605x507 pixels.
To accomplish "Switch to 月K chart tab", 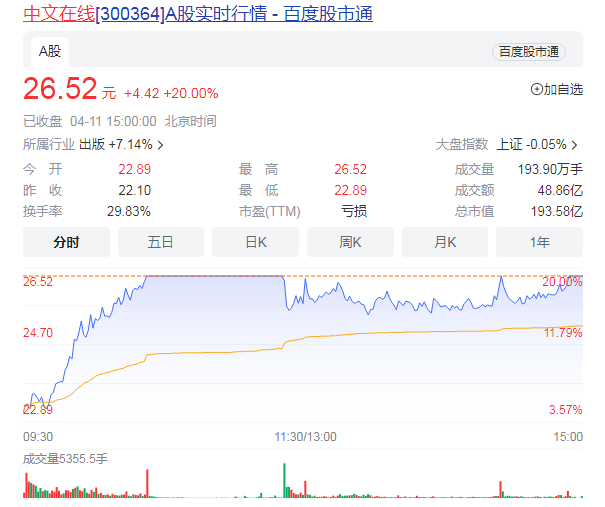I will click(x=445, y=242).
